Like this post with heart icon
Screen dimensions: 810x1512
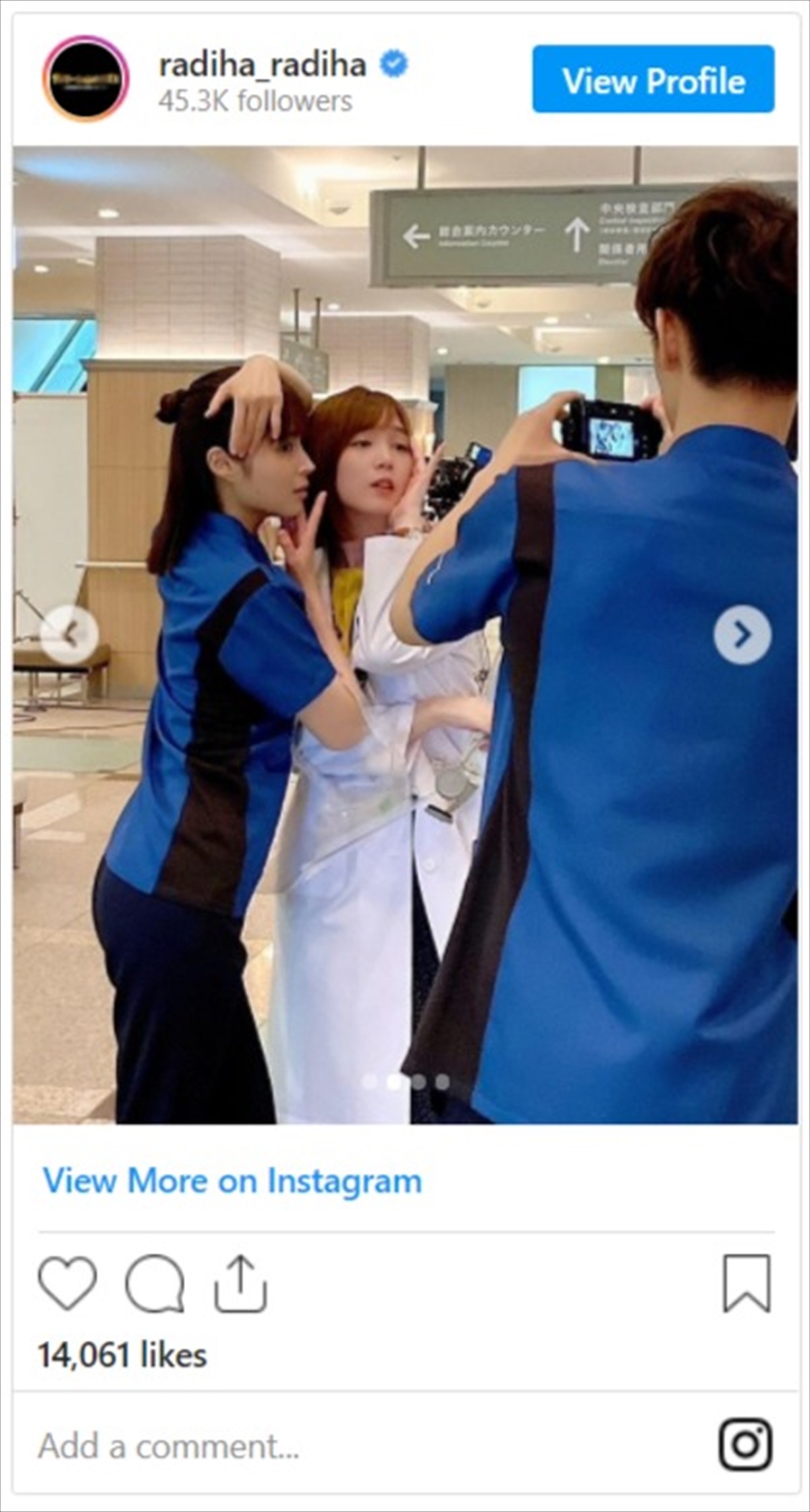(67, 1283)
